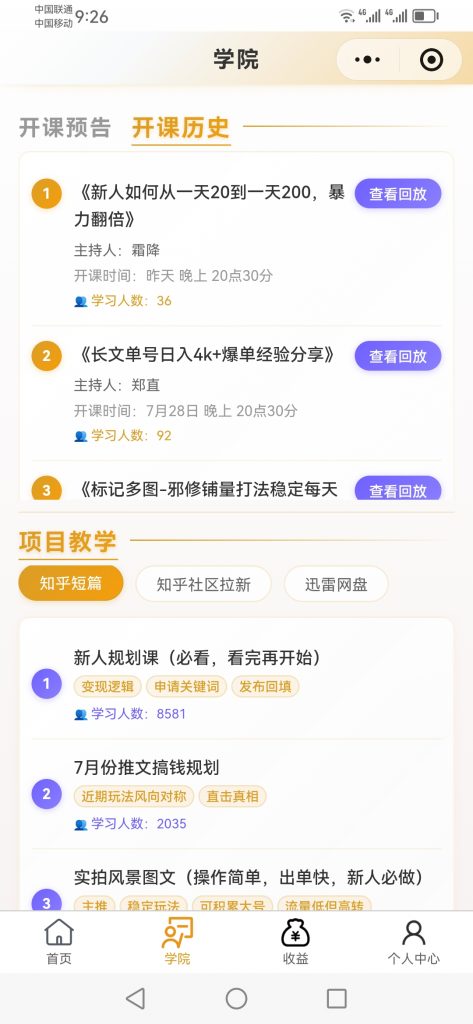This screenshot has height=1024, width=473.
Task: Go to the 首页 tab
Action: [59, 941]
